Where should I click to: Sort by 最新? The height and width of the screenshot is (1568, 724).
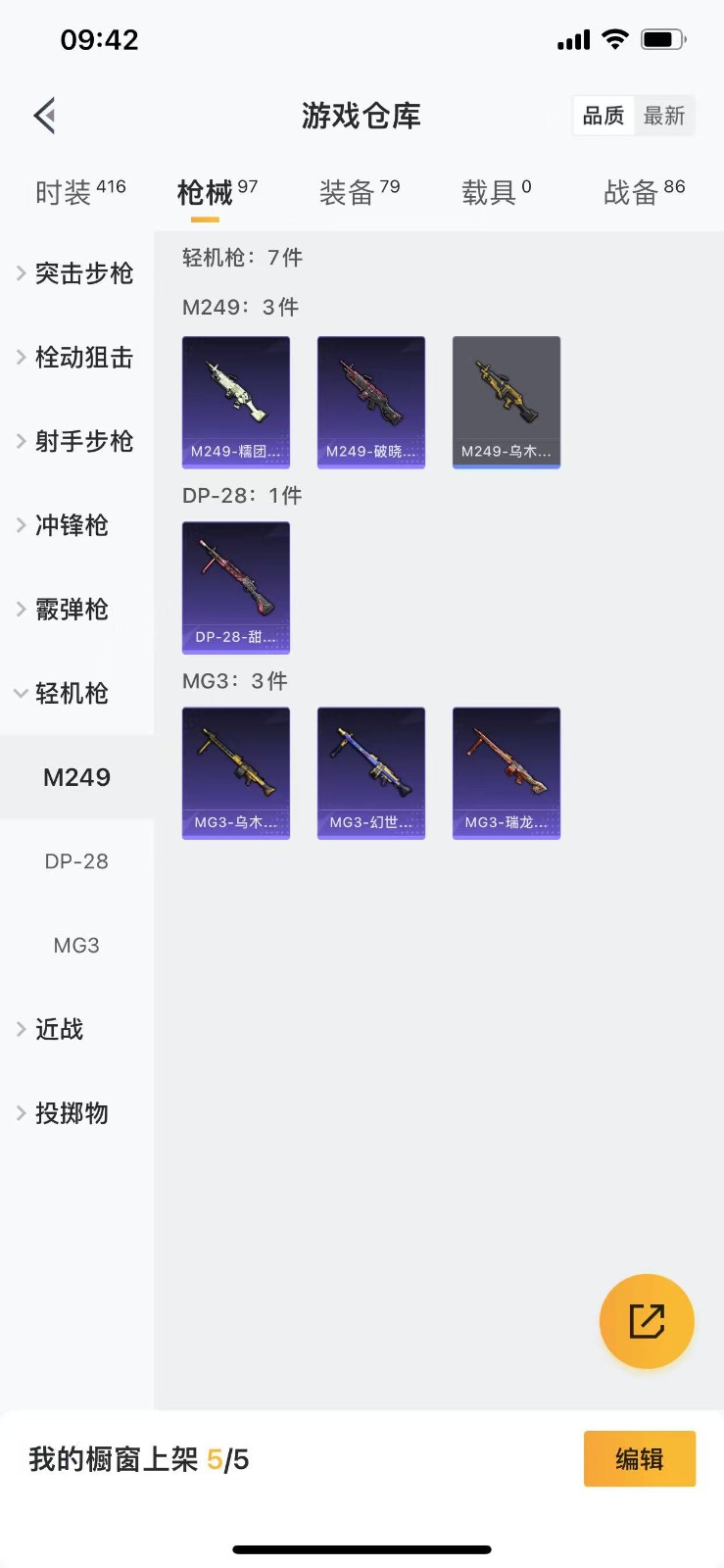point(664,116)
